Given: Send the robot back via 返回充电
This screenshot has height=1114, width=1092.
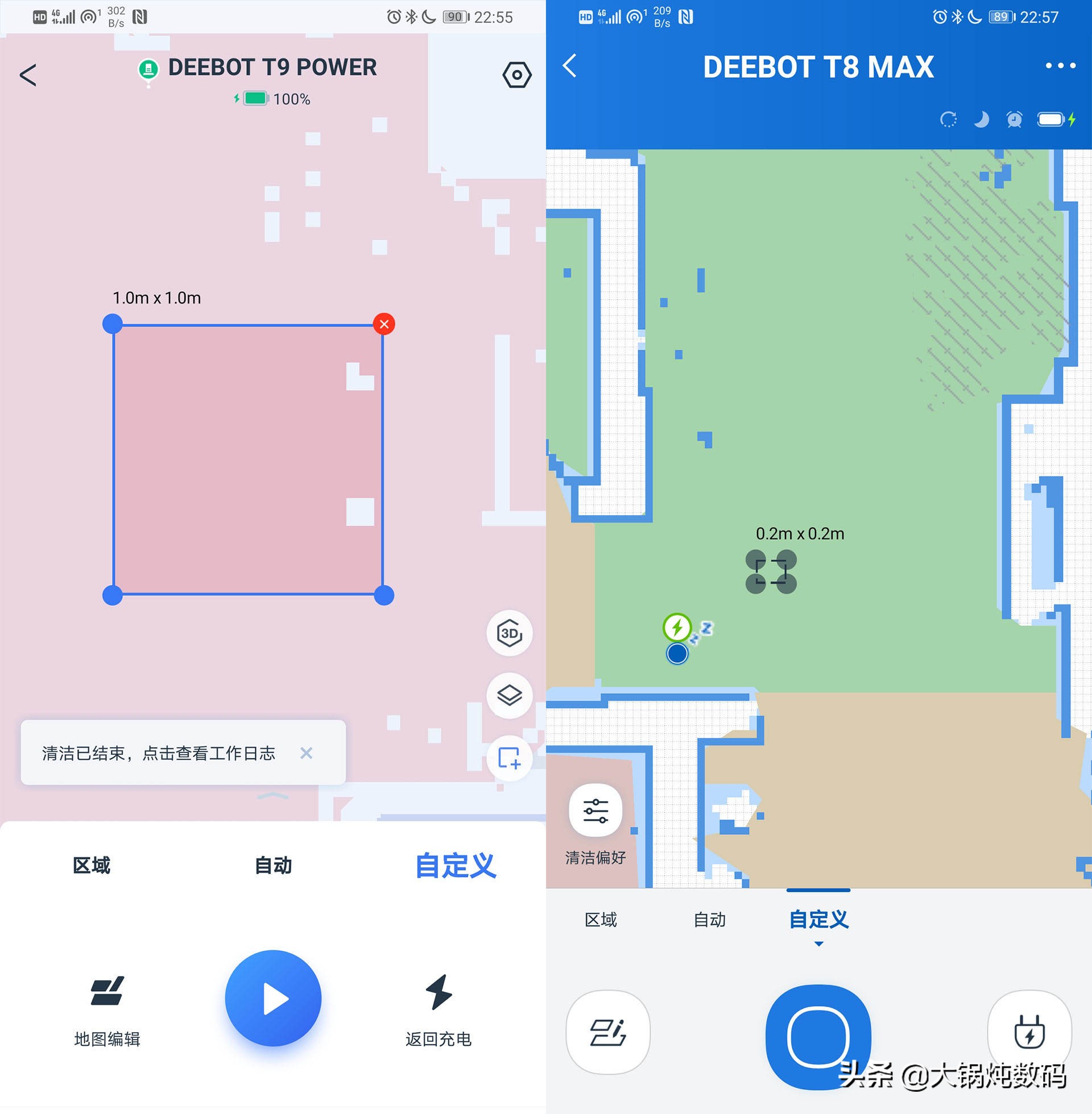Looking at the screenshot, I should coord(439,1009).
